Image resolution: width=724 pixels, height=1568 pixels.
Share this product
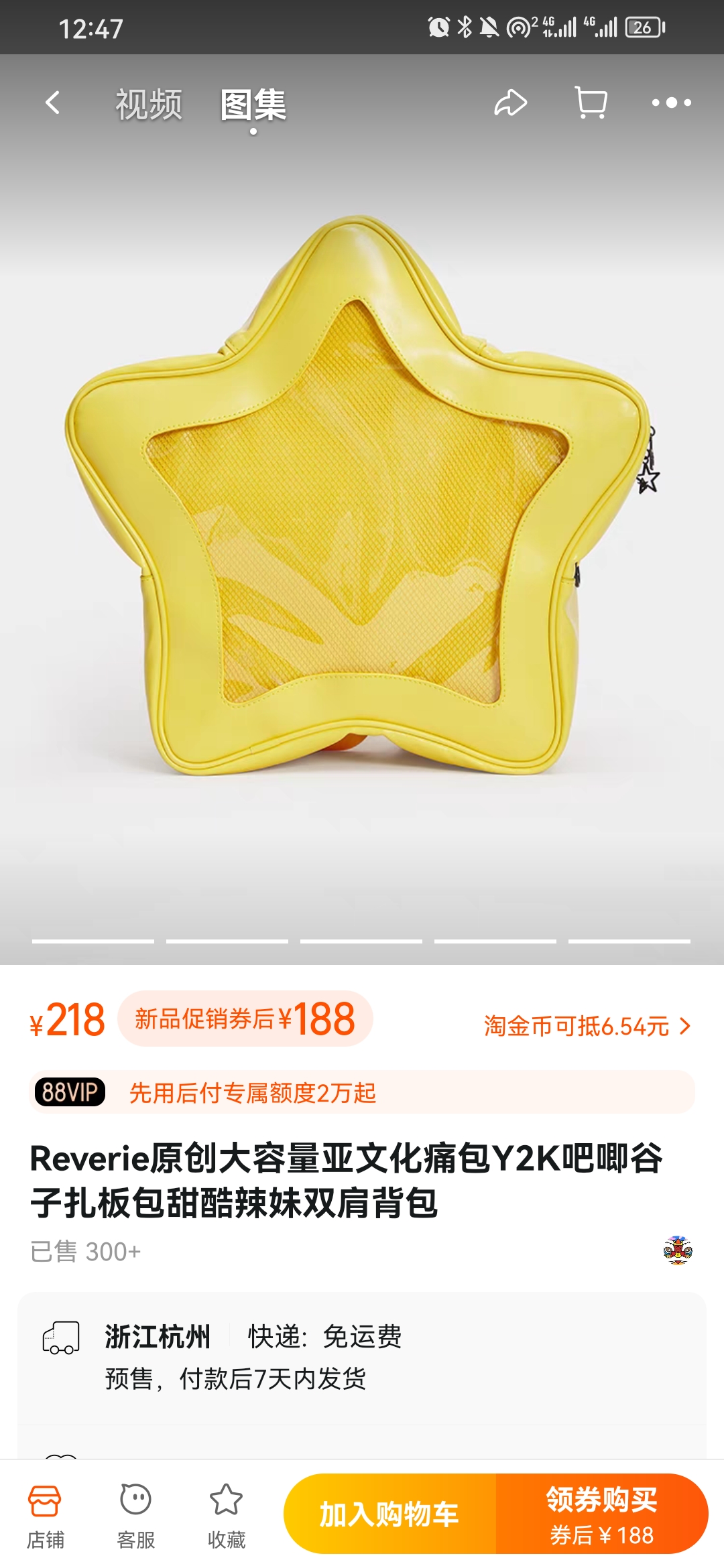[510, 103]
